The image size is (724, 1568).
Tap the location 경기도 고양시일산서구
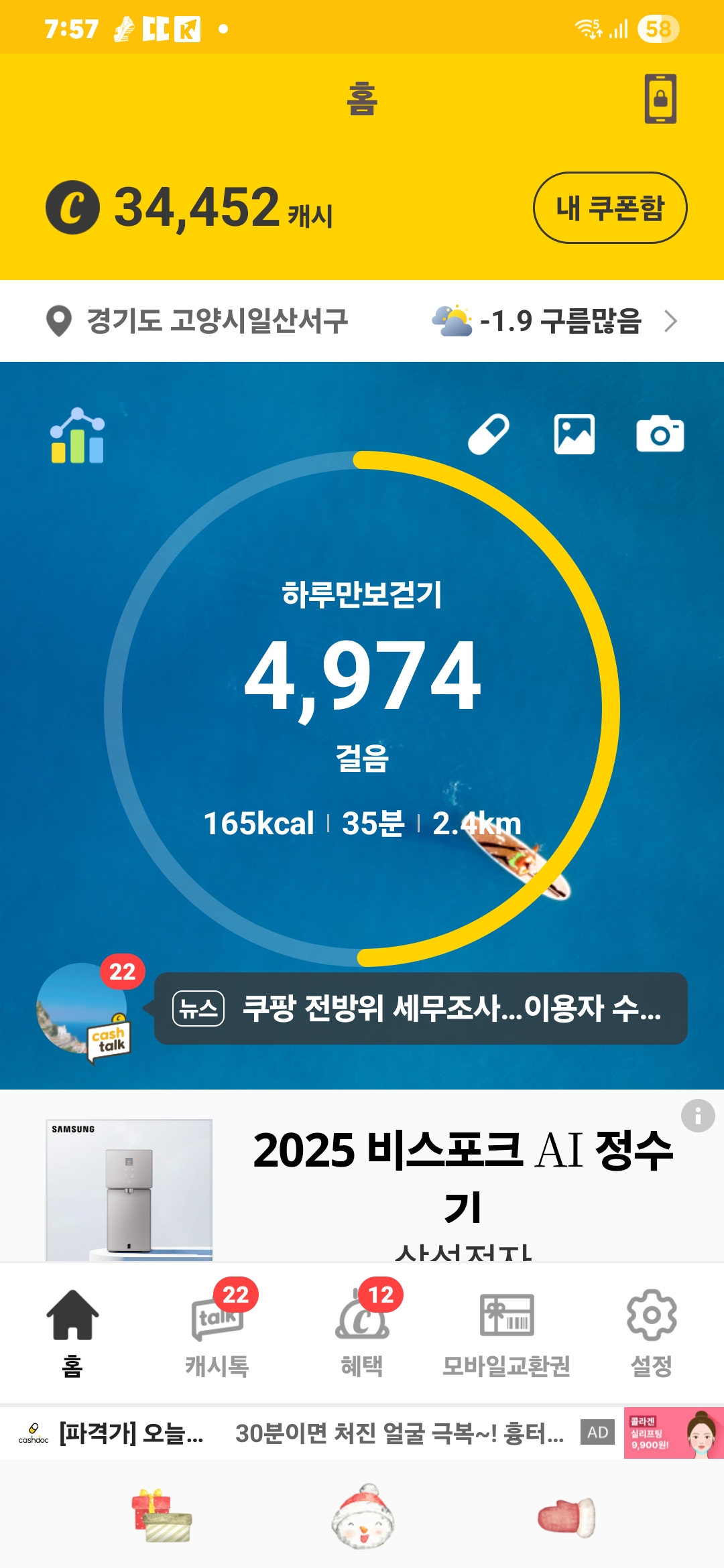point(197,321)
